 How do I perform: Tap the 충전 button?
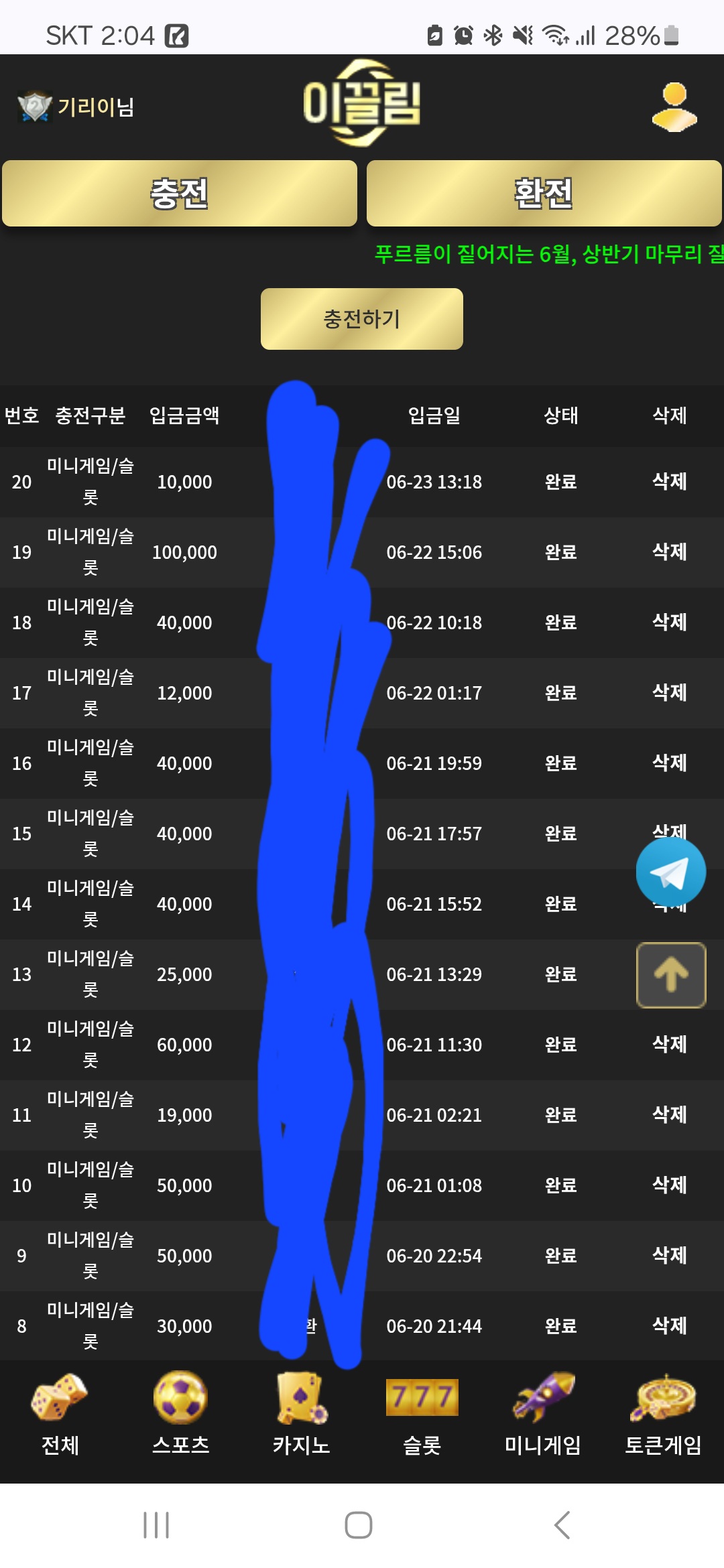pos(180,194)
